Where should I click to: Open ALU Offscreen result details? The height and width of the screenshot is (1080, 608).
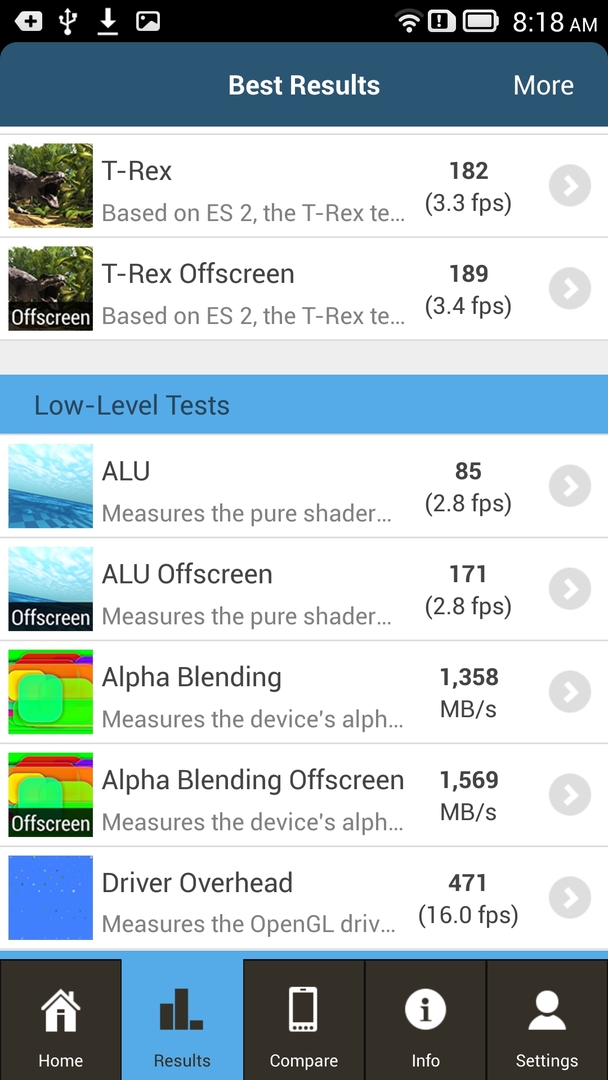click(300, 590)
